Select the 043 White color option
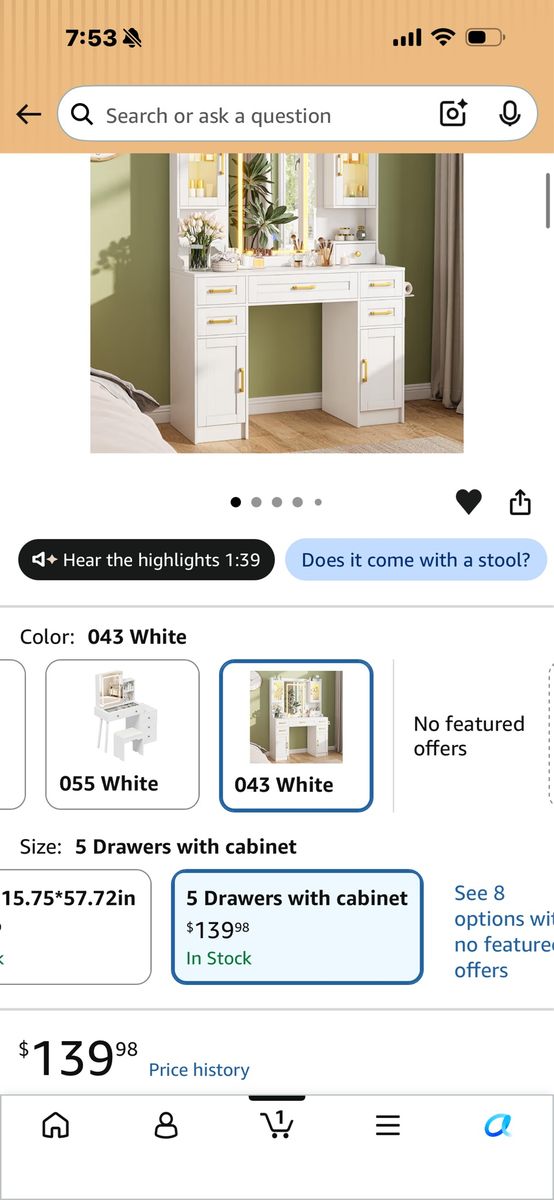 296,734
